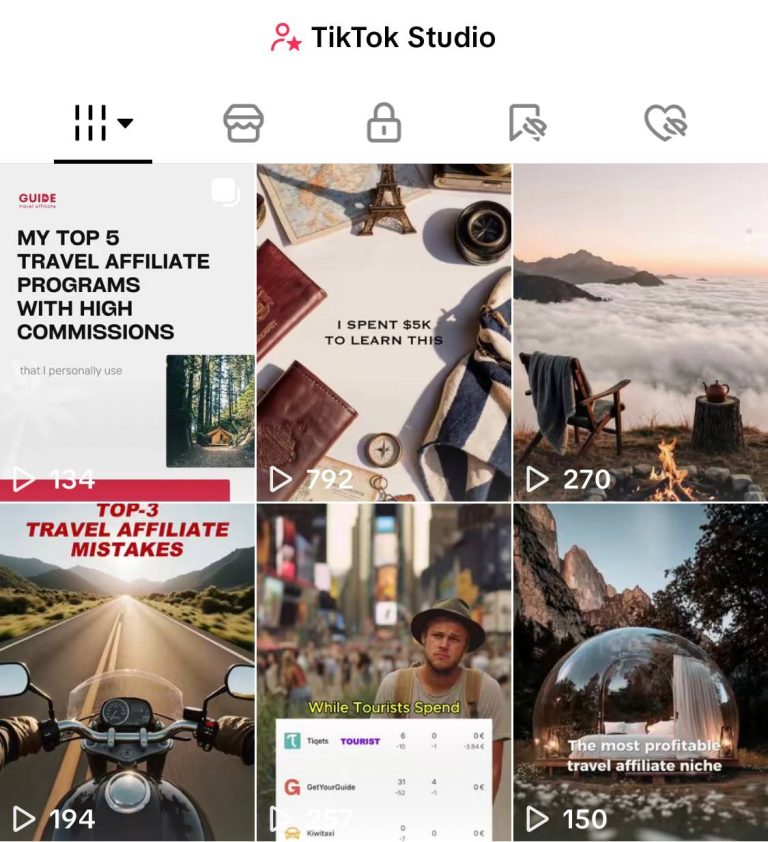
Task: Open the I Spent $5K video
Action: [x=384, y=332]
